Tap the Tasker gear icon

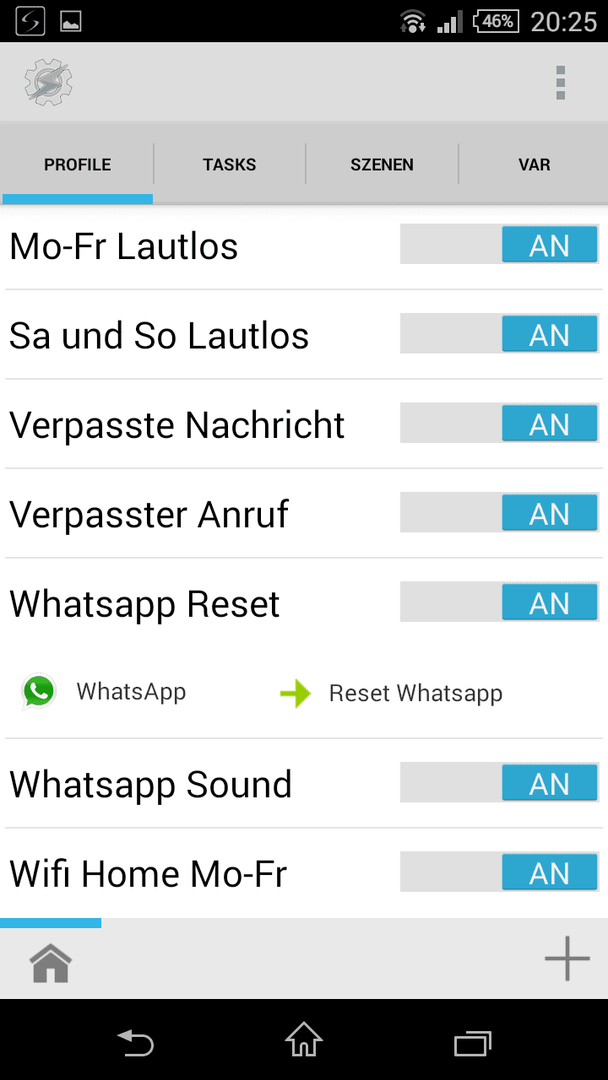tap(48, 83)
